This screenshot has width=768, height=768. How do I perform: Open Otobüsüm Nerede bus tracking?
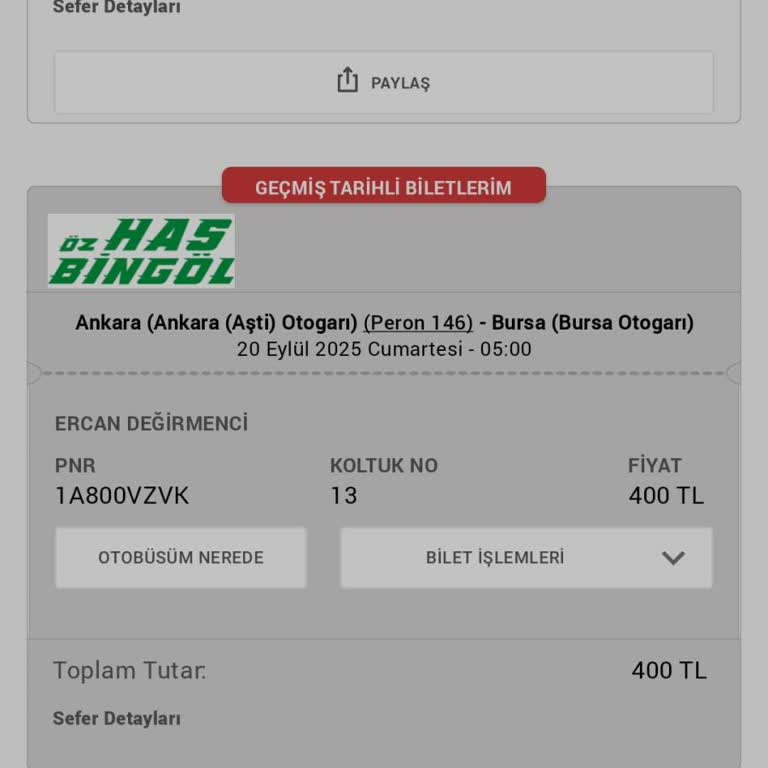tap(181, 558)
